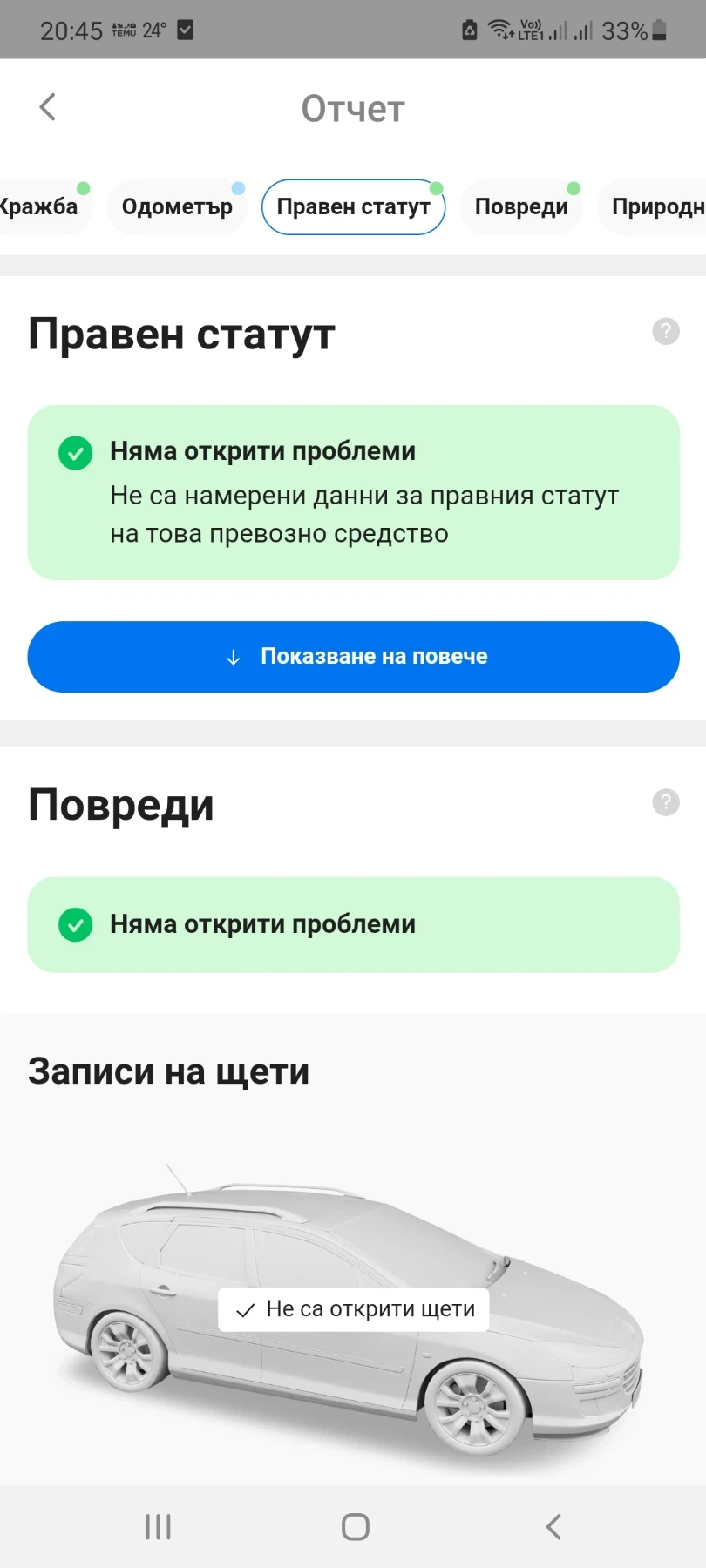
Task: Select the Правен статут tab
Action: [353, 207]
